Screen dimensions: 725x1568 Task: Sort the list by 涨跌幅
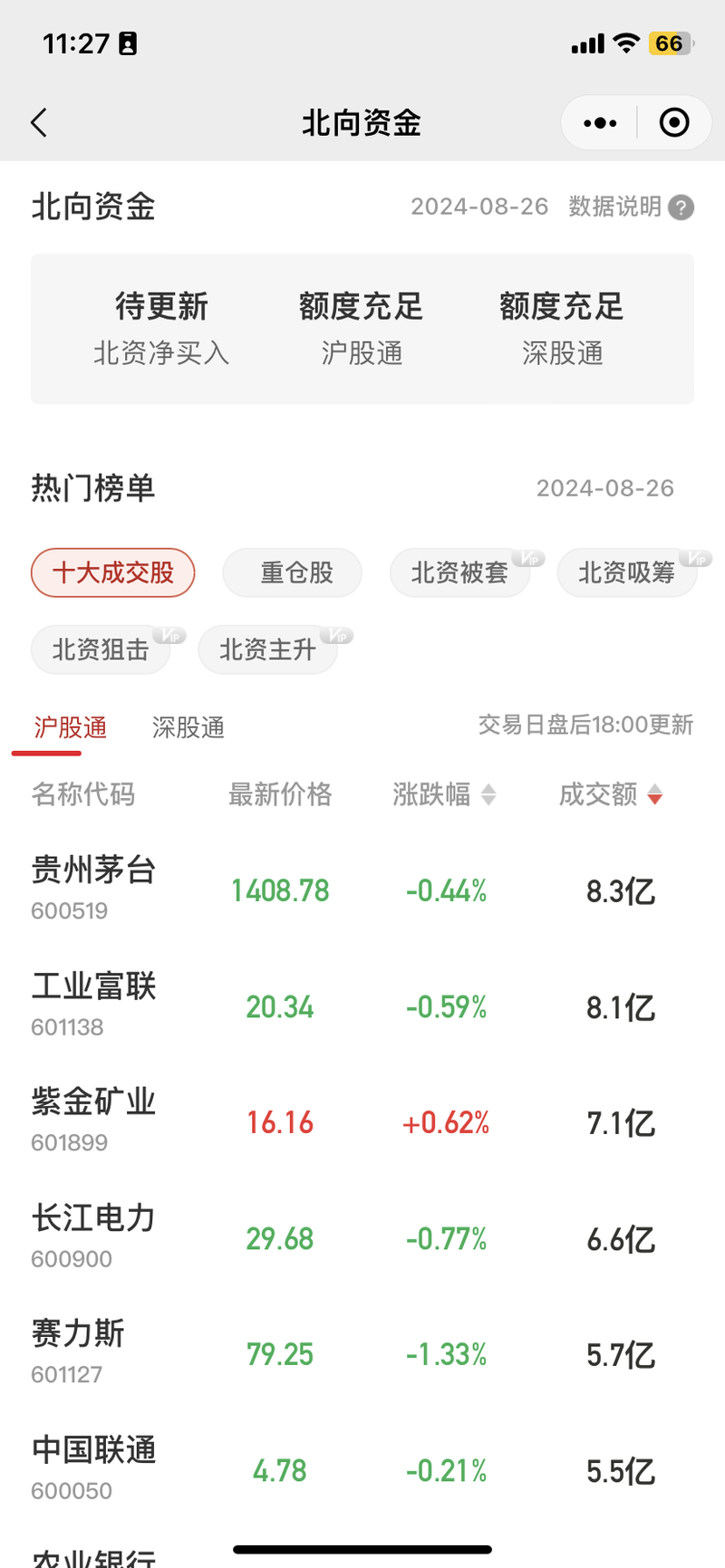click(445, 794)
